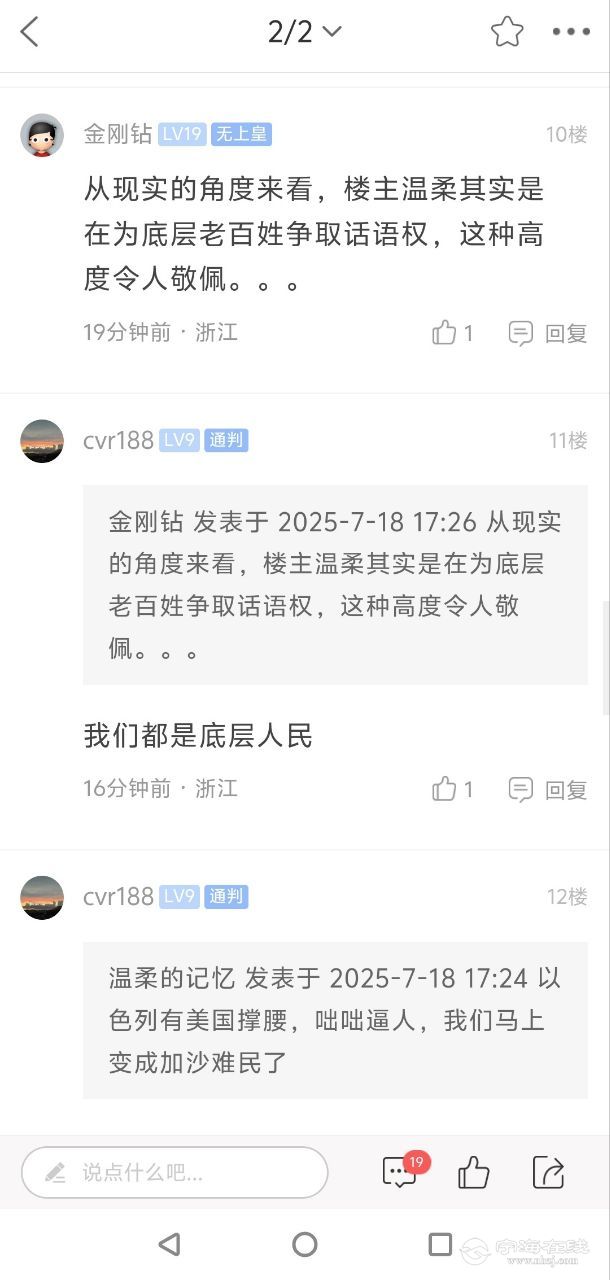Like cvr188's comment 我们都是底层人民
The width and height of the screenshot is (610, 1280).
(x=452, y=789)
